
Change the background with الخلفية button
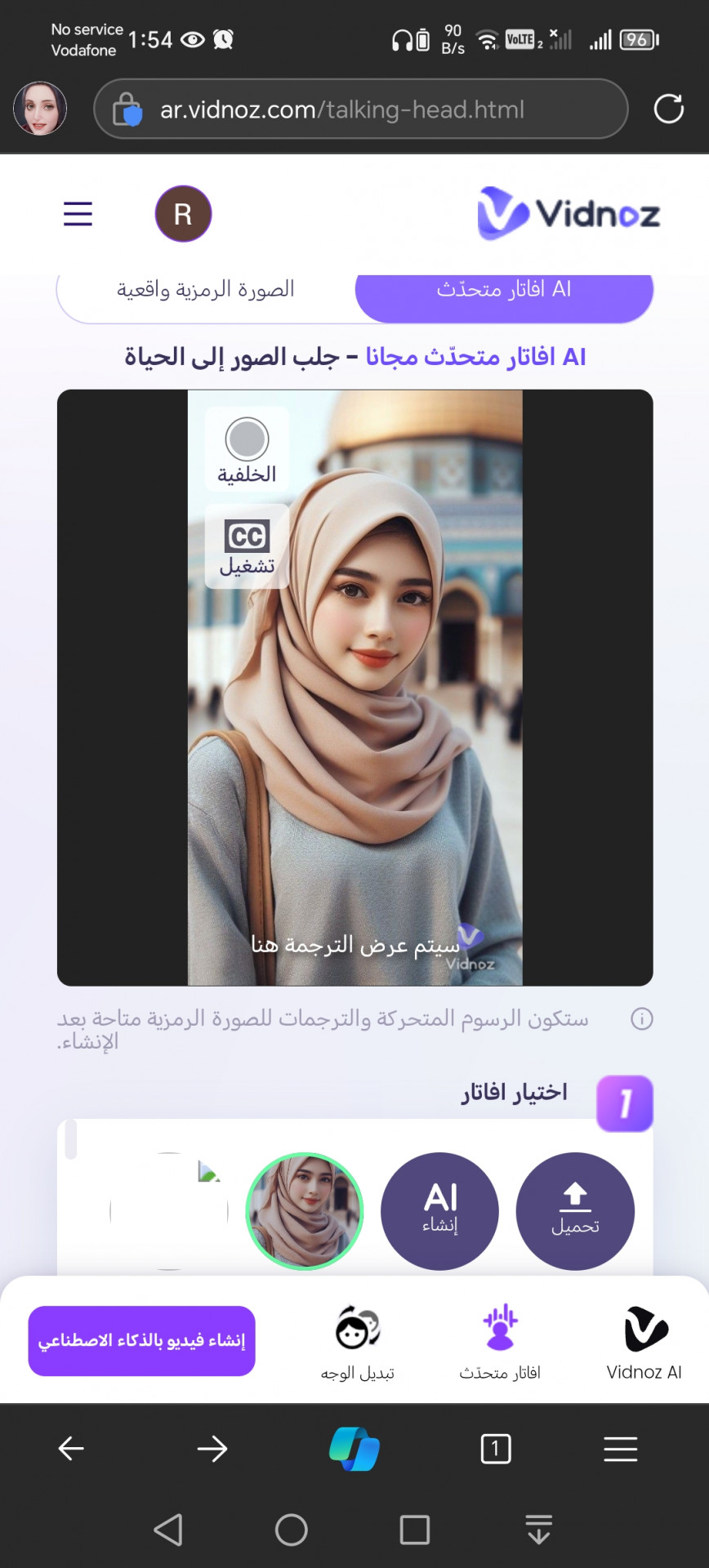[x=247, y=450]
